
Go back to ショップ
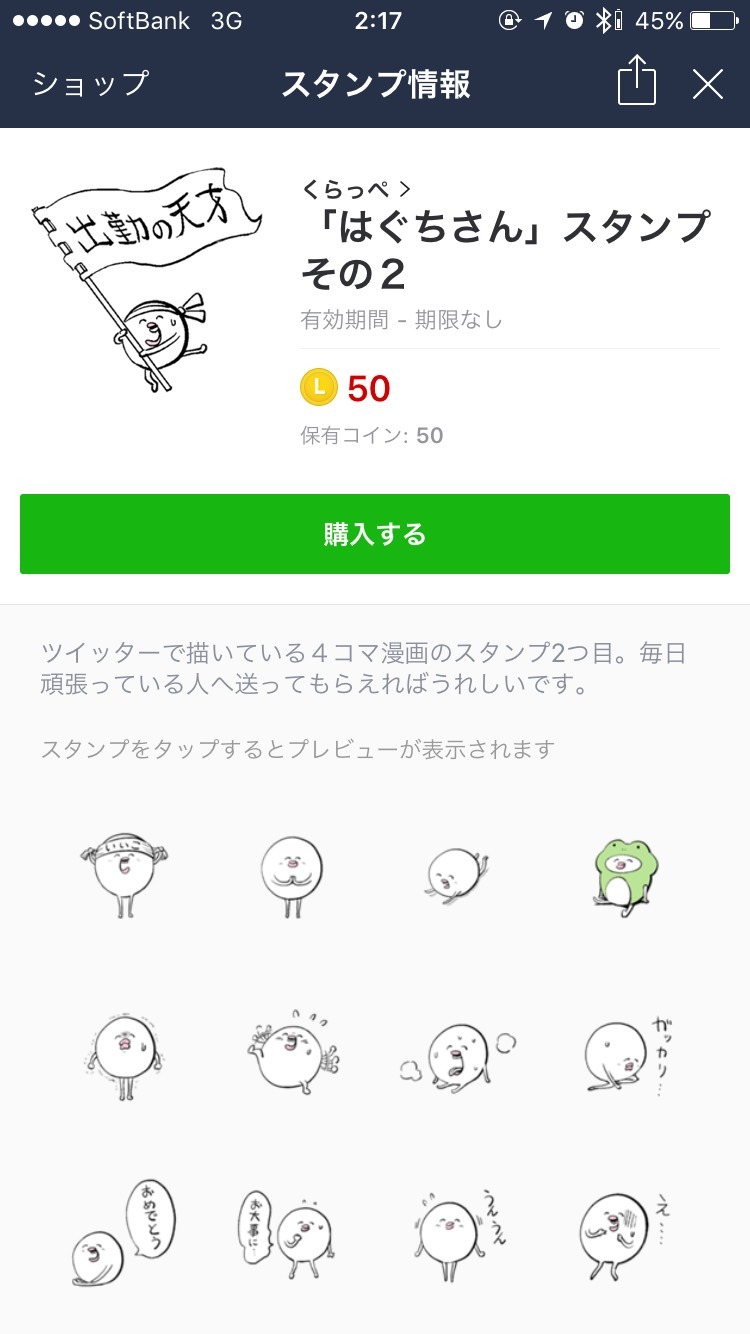pos(90,84)
